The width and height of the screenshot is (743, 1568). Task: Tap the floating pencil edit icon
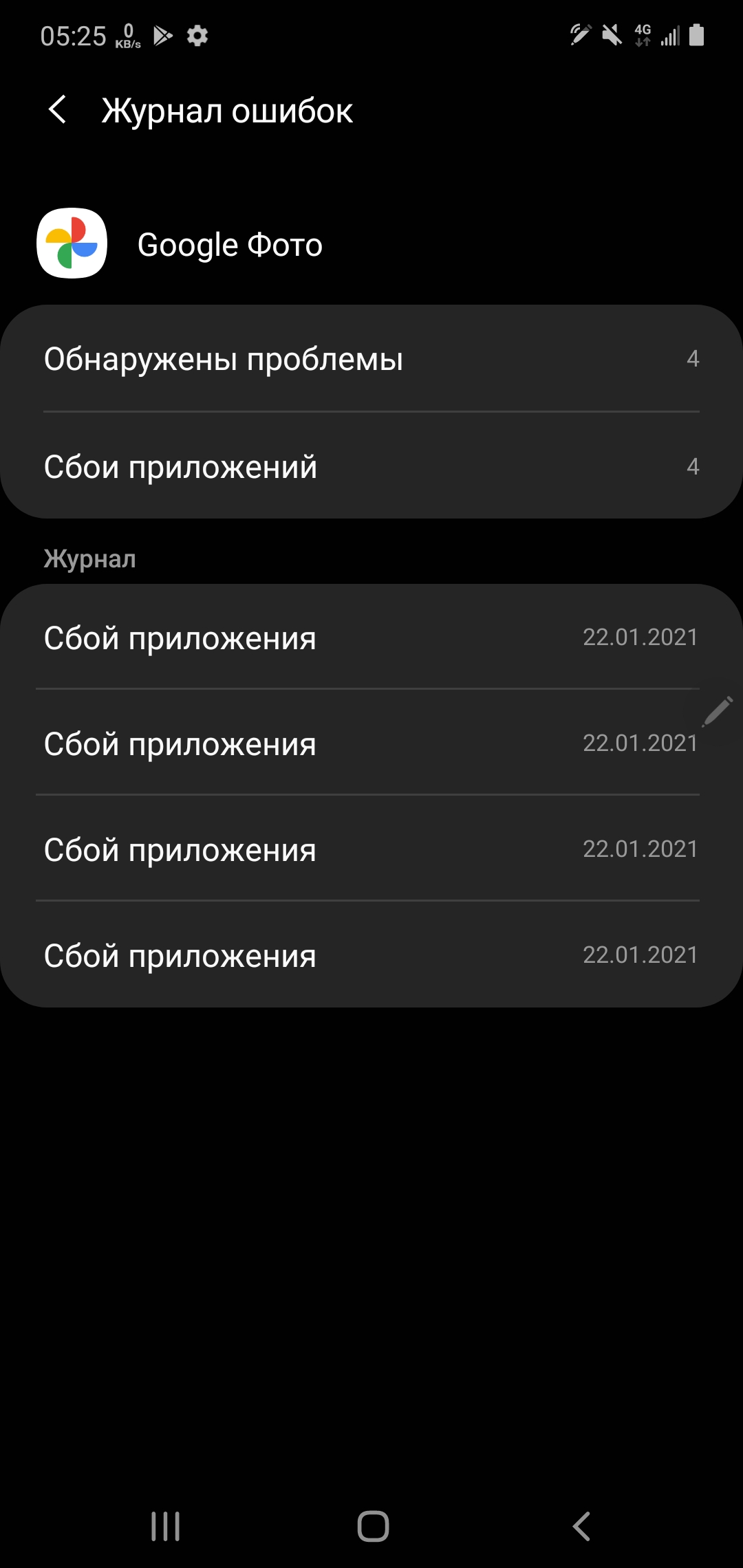click(718, 711)
